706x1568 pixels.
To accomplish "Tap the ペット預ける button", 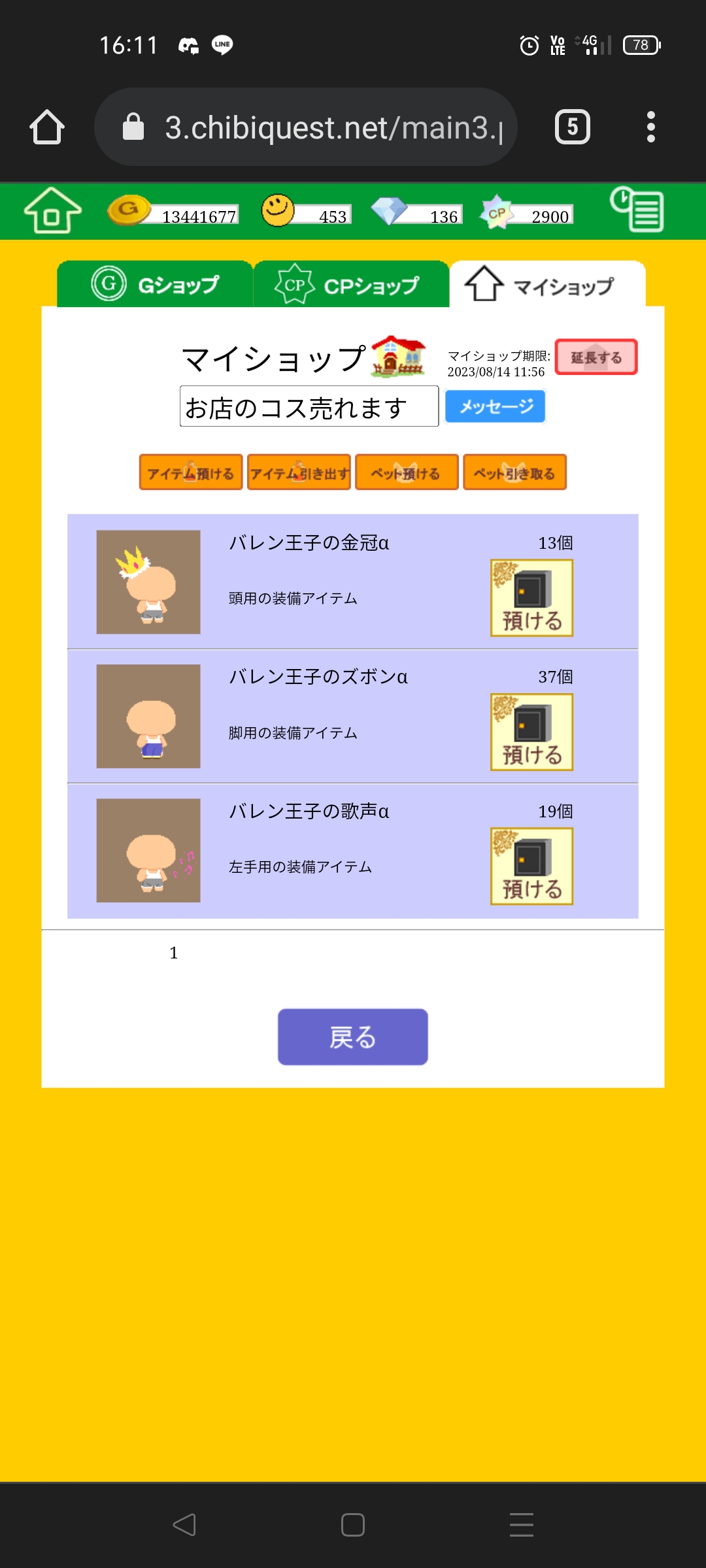I will tap(407, 472).
